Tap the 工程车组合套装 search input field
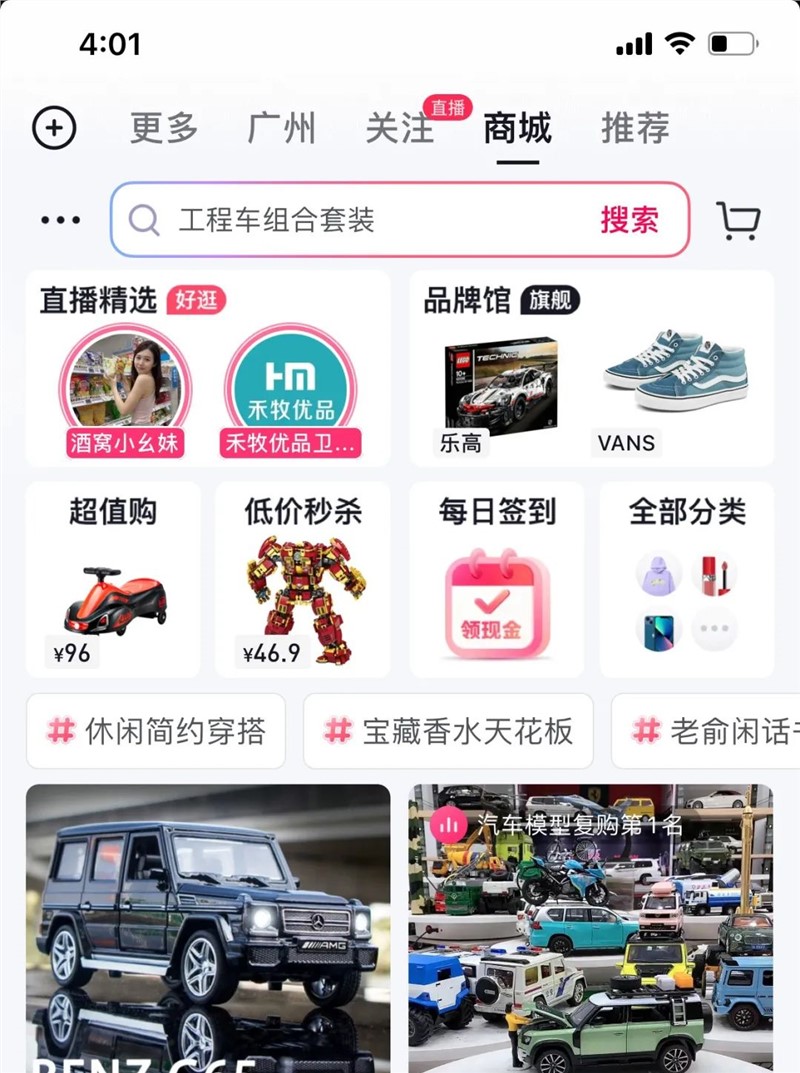Viewport: 800px width, 1073px height. pyautogui.click(x=300, y=219)
